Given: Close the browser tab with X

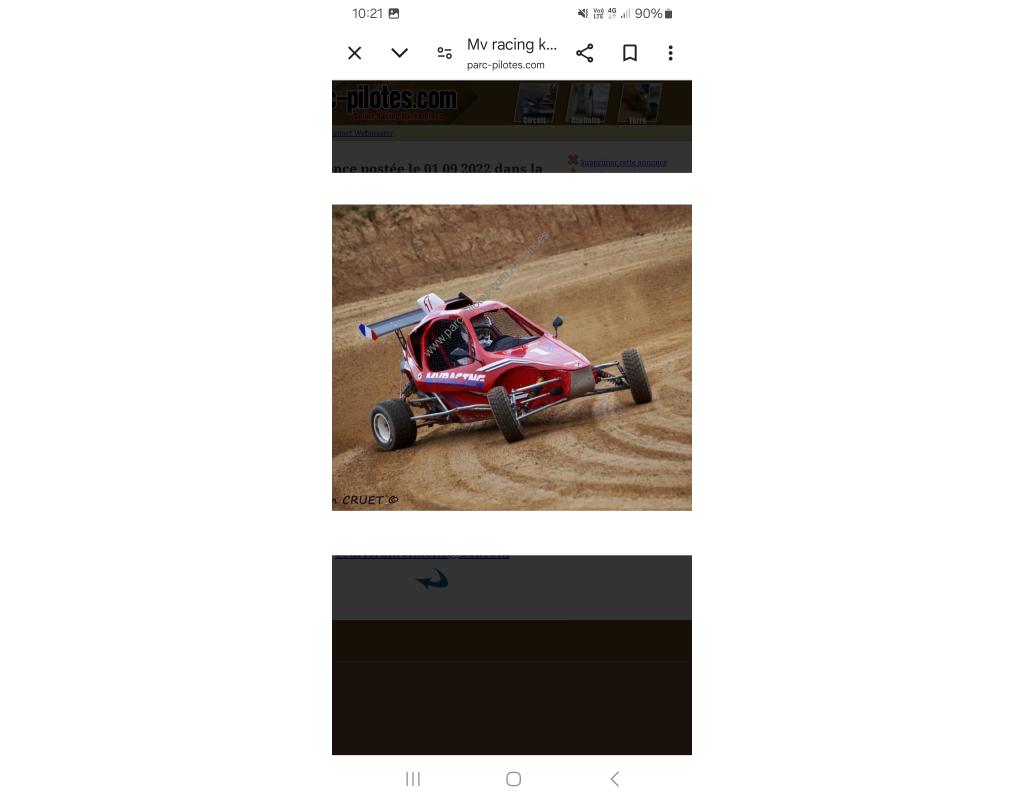Looking at the screenshot, I should click(x=354, y=53).
